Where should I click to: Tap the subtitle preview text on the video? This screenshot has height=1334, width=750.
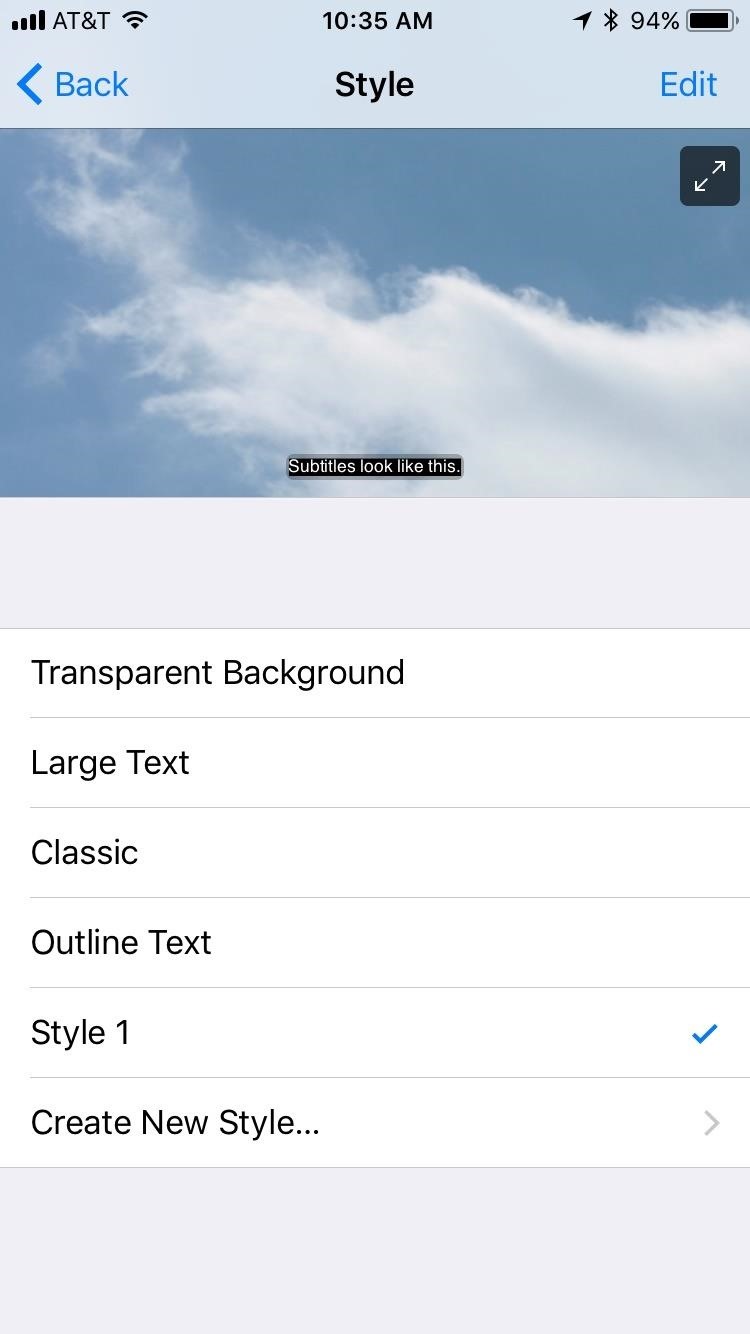click(x=374, y=466)
